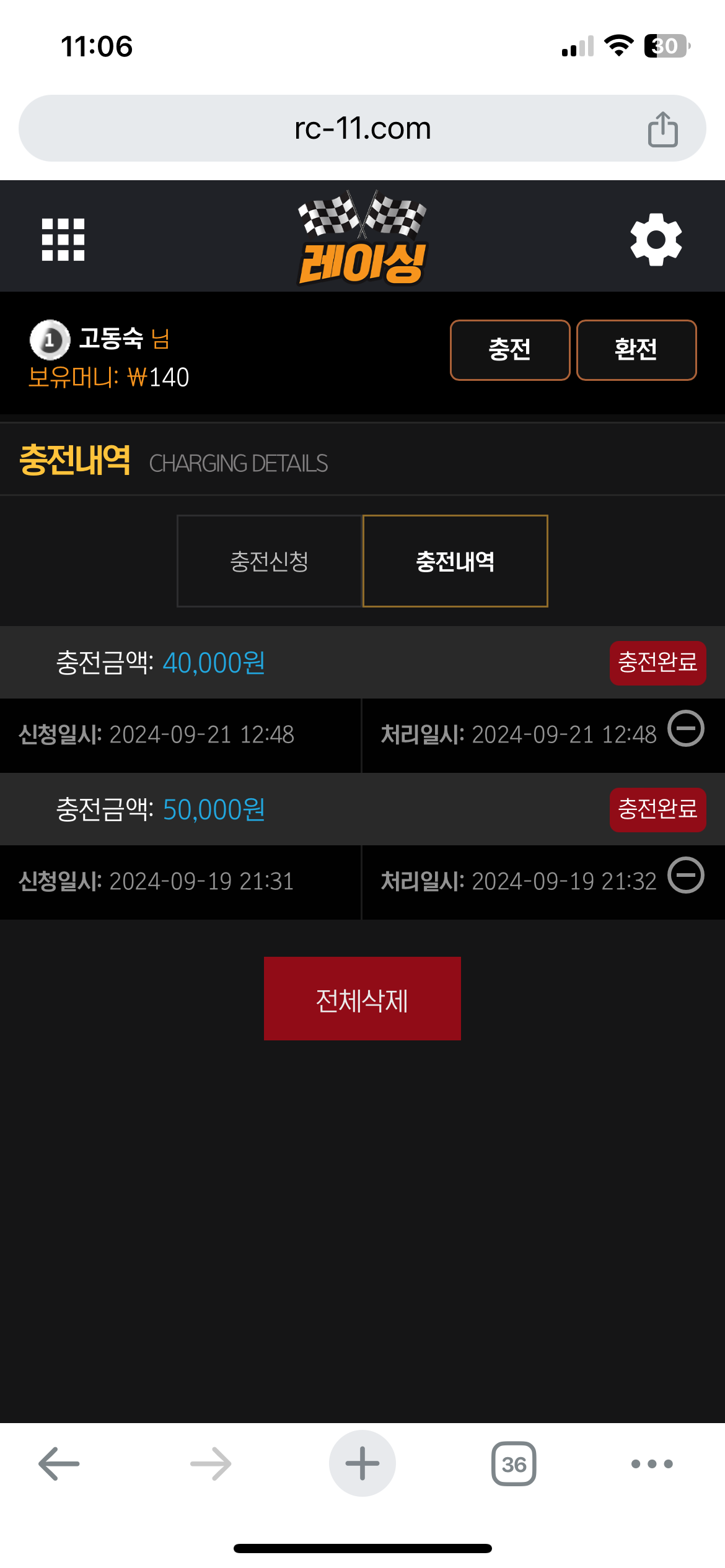Open the browser's three-dot menu
Screen dimensions: 725x1568
[651, 1464]
